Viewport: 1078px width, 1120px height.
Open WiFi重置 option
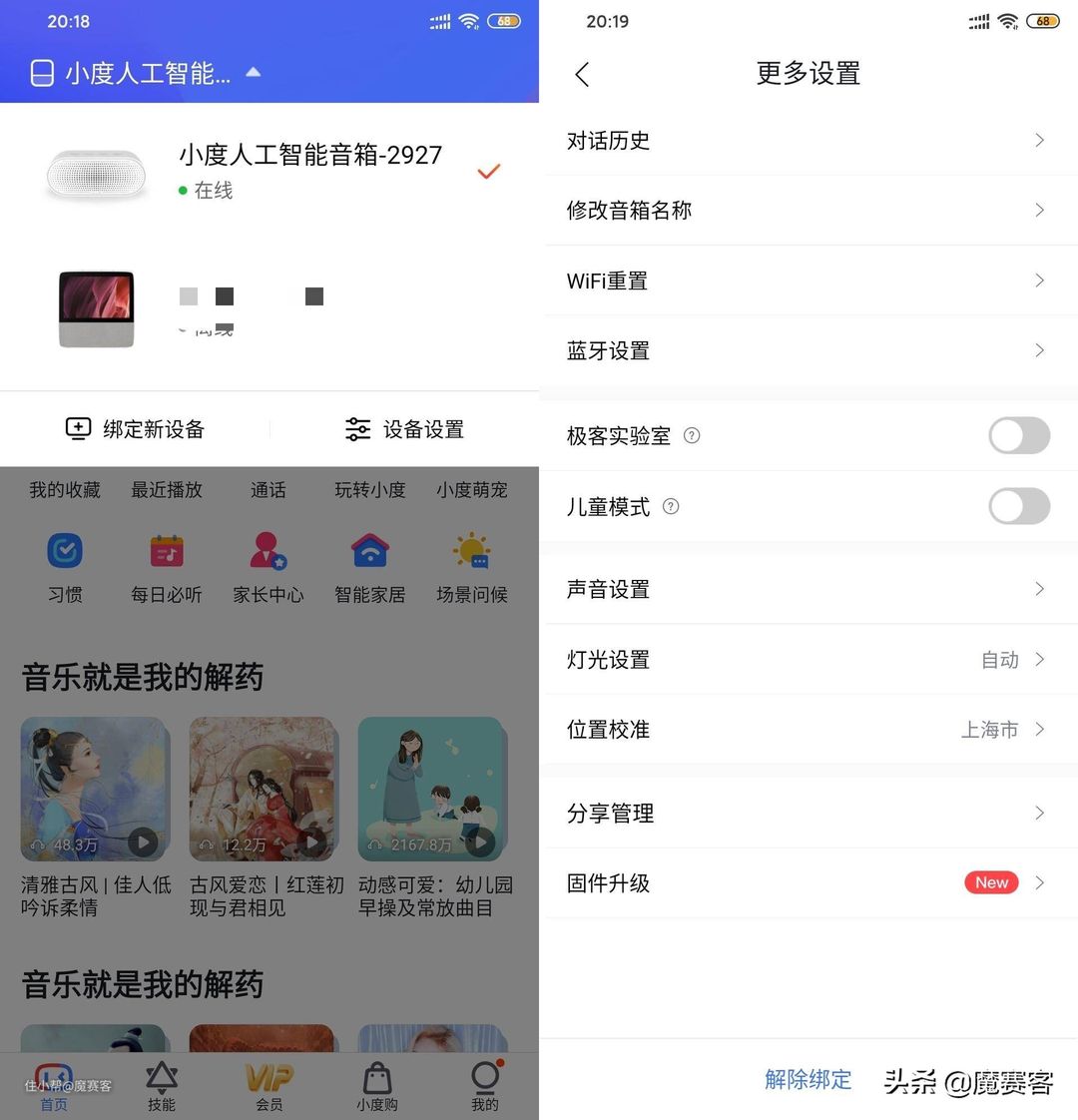(807, 280)
